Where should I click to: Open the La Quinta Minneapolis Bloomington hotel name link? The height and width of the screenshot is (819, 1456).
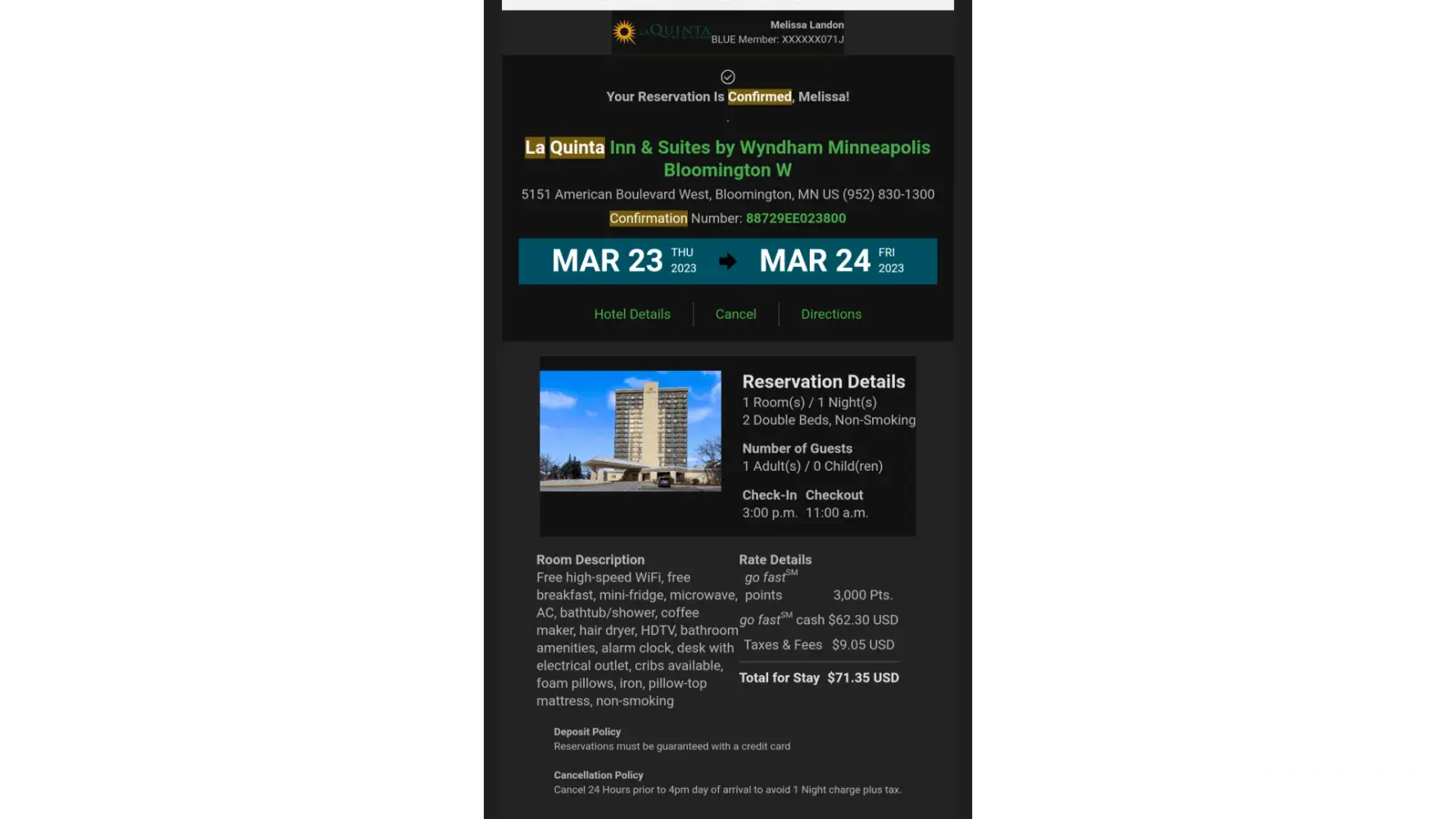click(x=727, y=158)
